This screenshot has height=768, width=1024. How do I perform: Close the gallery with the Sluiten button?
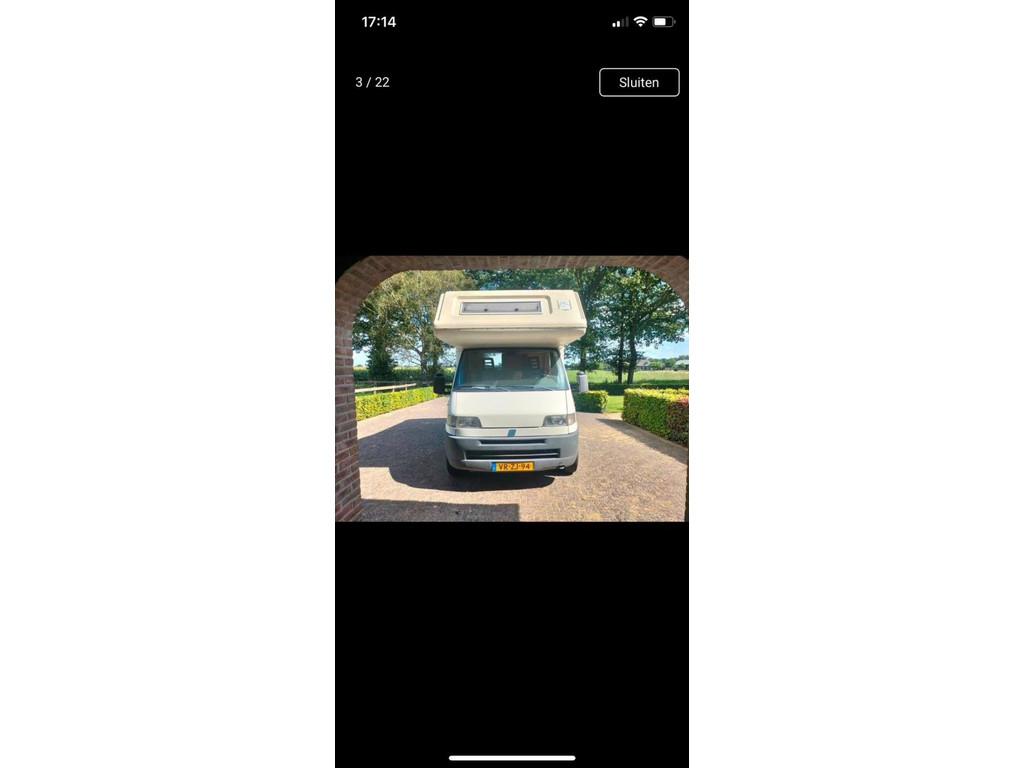(x=639, y=82)
